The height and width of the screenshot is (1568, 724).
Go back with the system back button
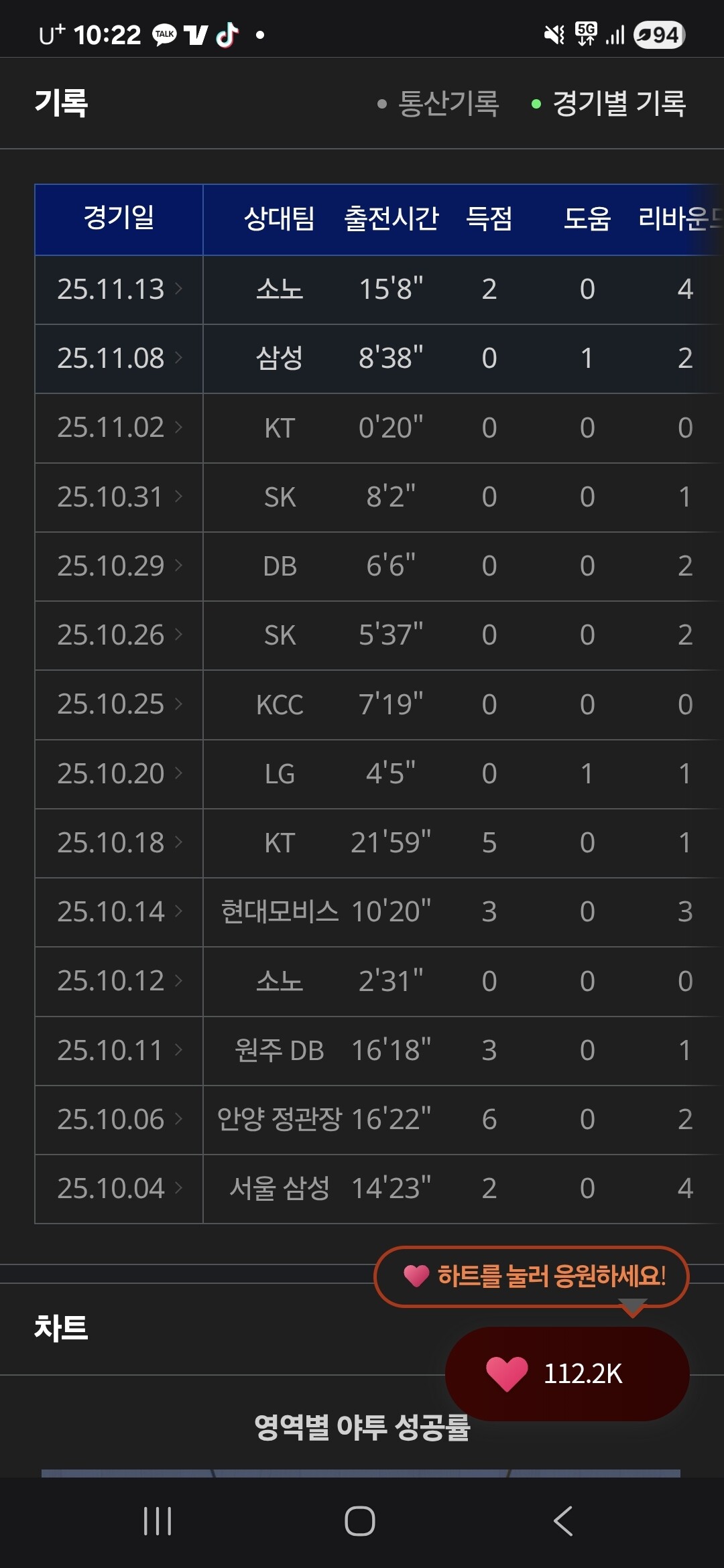(x=563, y=1521)
